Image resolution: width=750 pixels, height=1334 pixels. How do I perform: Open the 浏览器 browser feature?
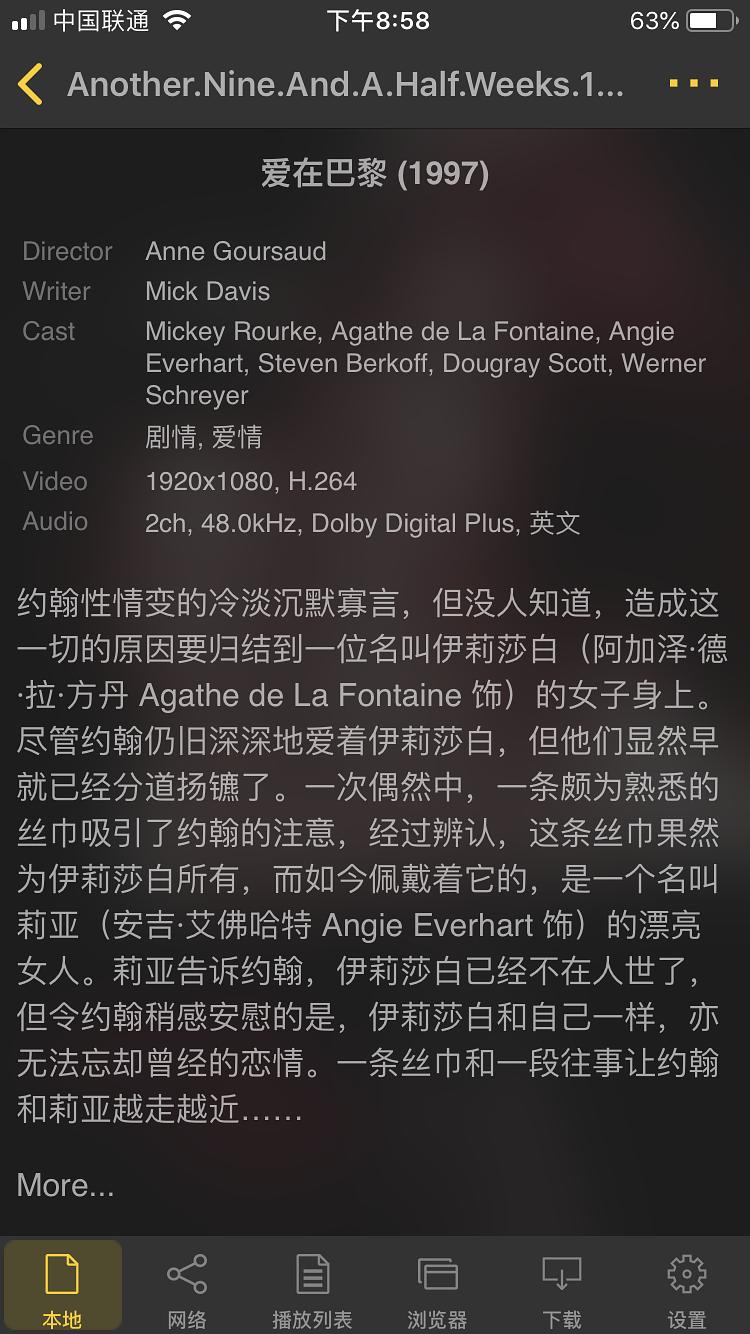[x=436, y=1285]
